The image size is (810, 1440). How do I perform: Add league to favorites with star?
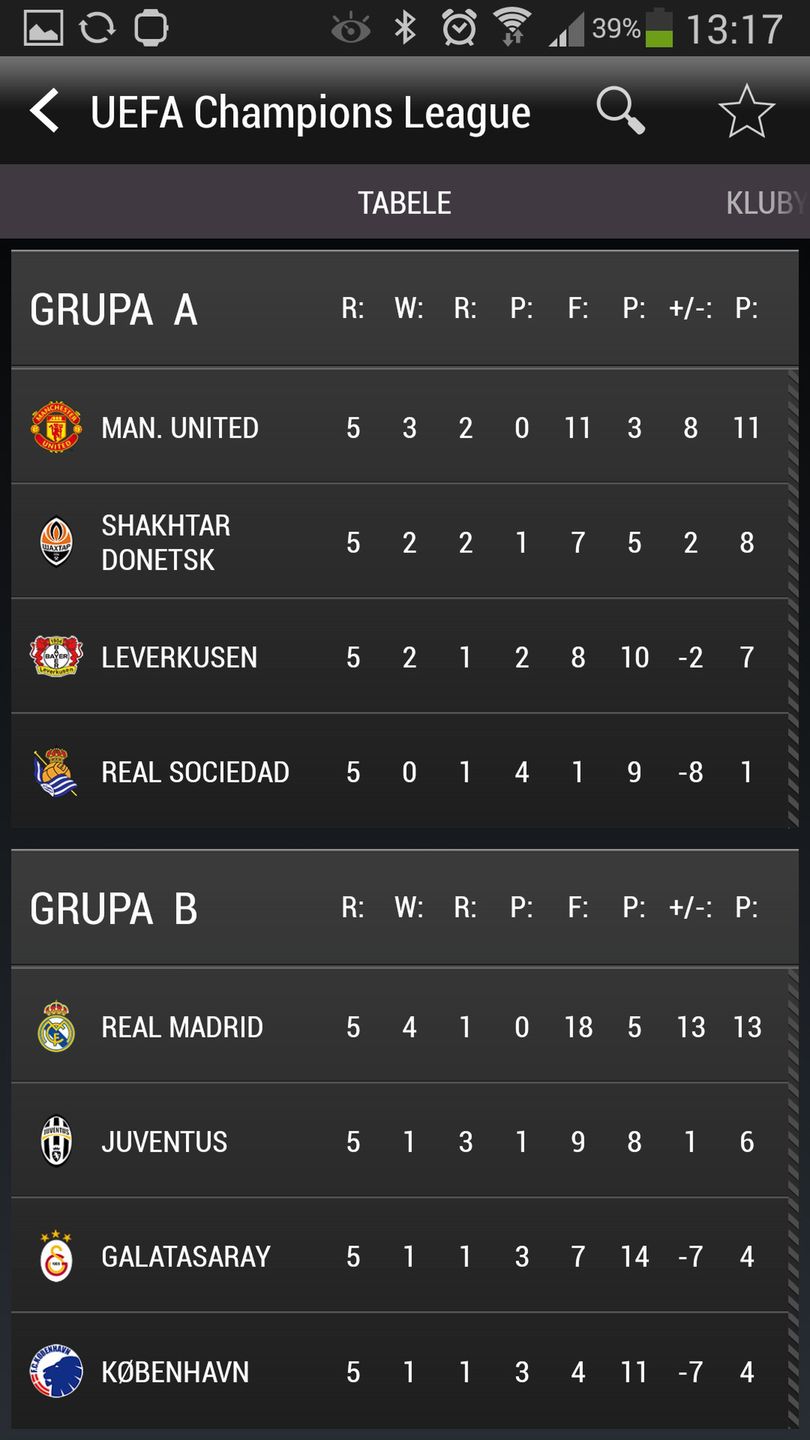746,111
